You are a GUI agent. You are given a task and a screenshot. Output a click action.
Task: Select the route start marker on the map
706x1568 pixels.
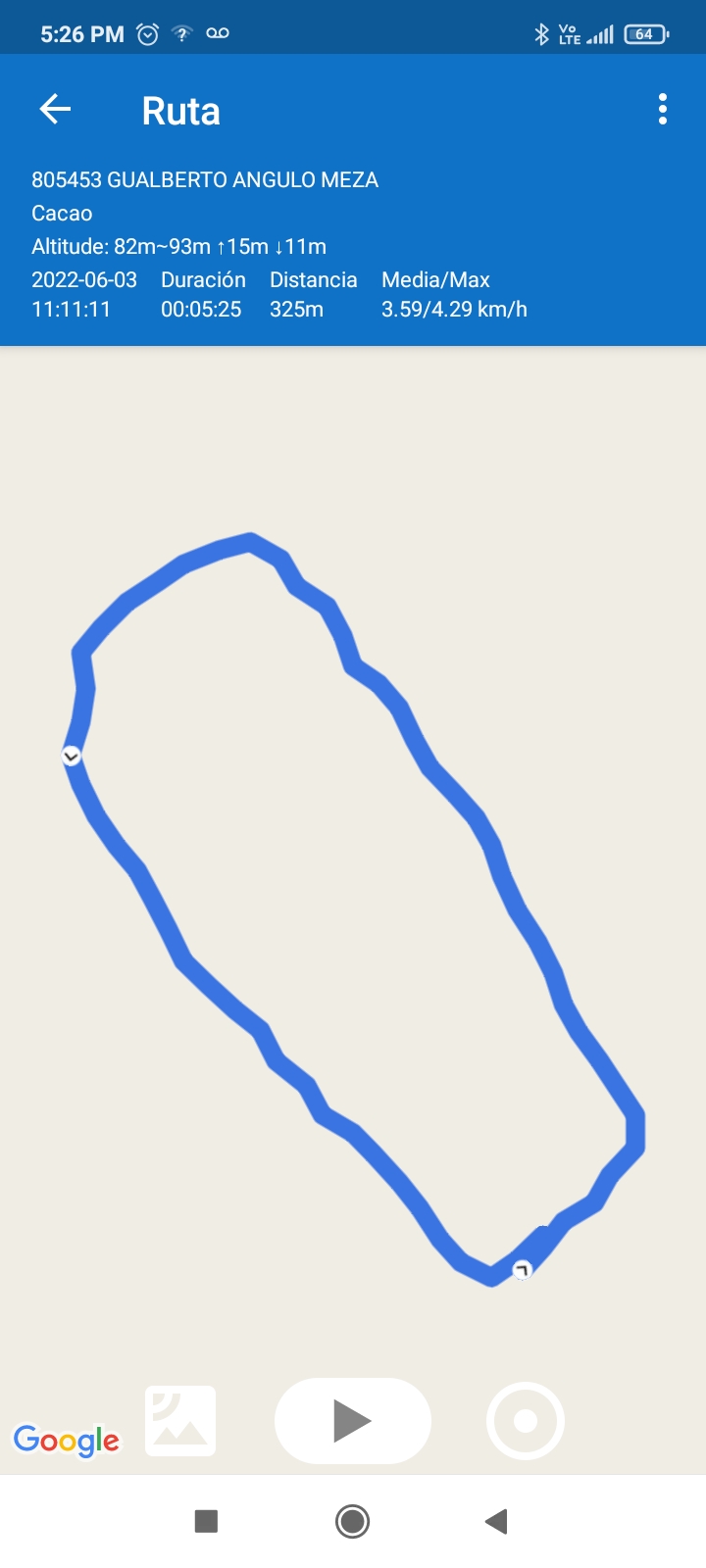(72, 756)
